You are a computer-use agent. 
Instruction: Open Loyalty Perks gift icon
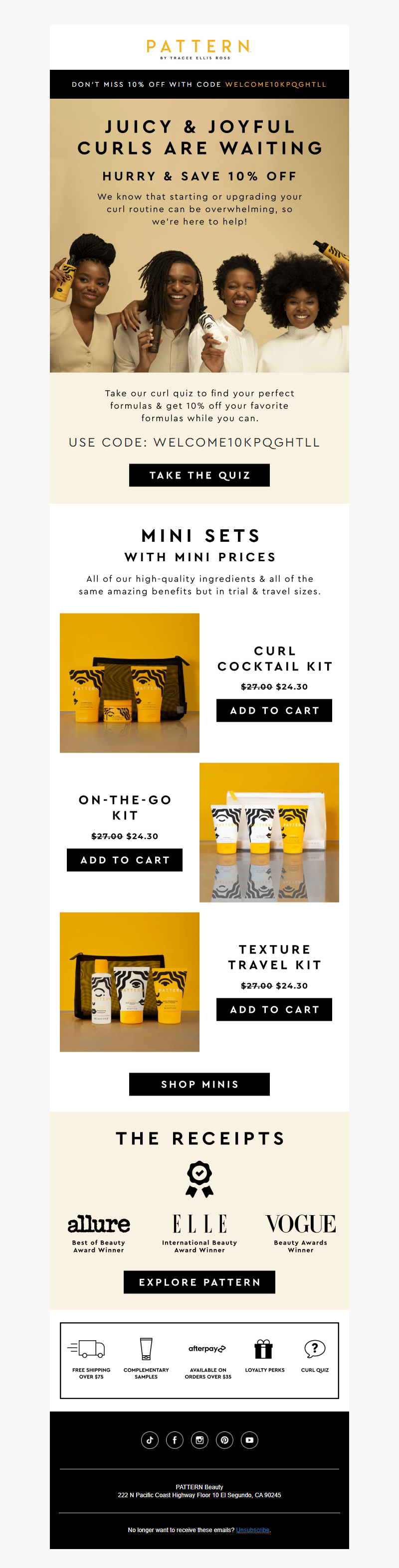click(263, 1349)
